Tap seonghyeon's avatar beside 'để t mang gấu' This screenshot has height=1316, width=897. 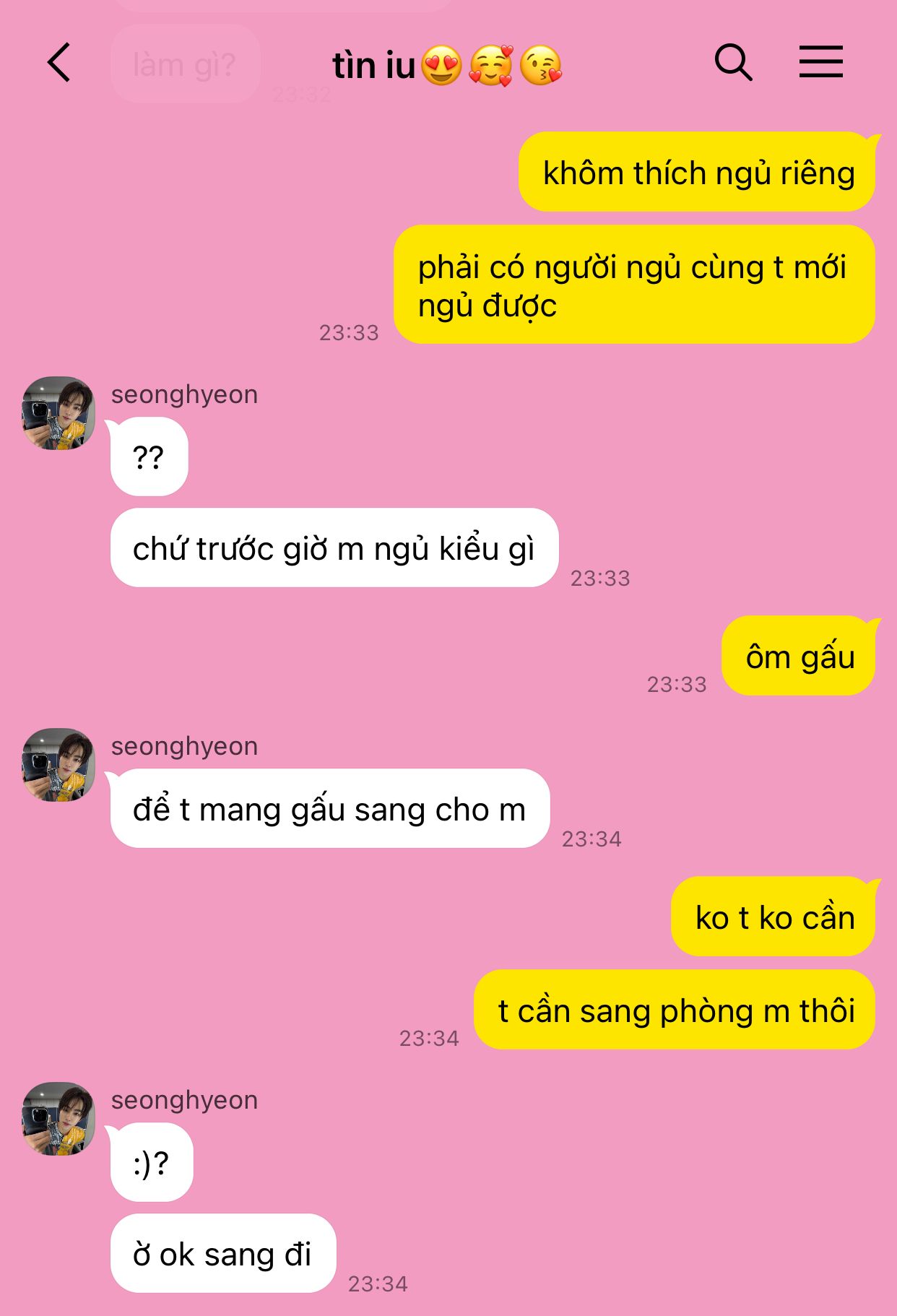(59, 765)
